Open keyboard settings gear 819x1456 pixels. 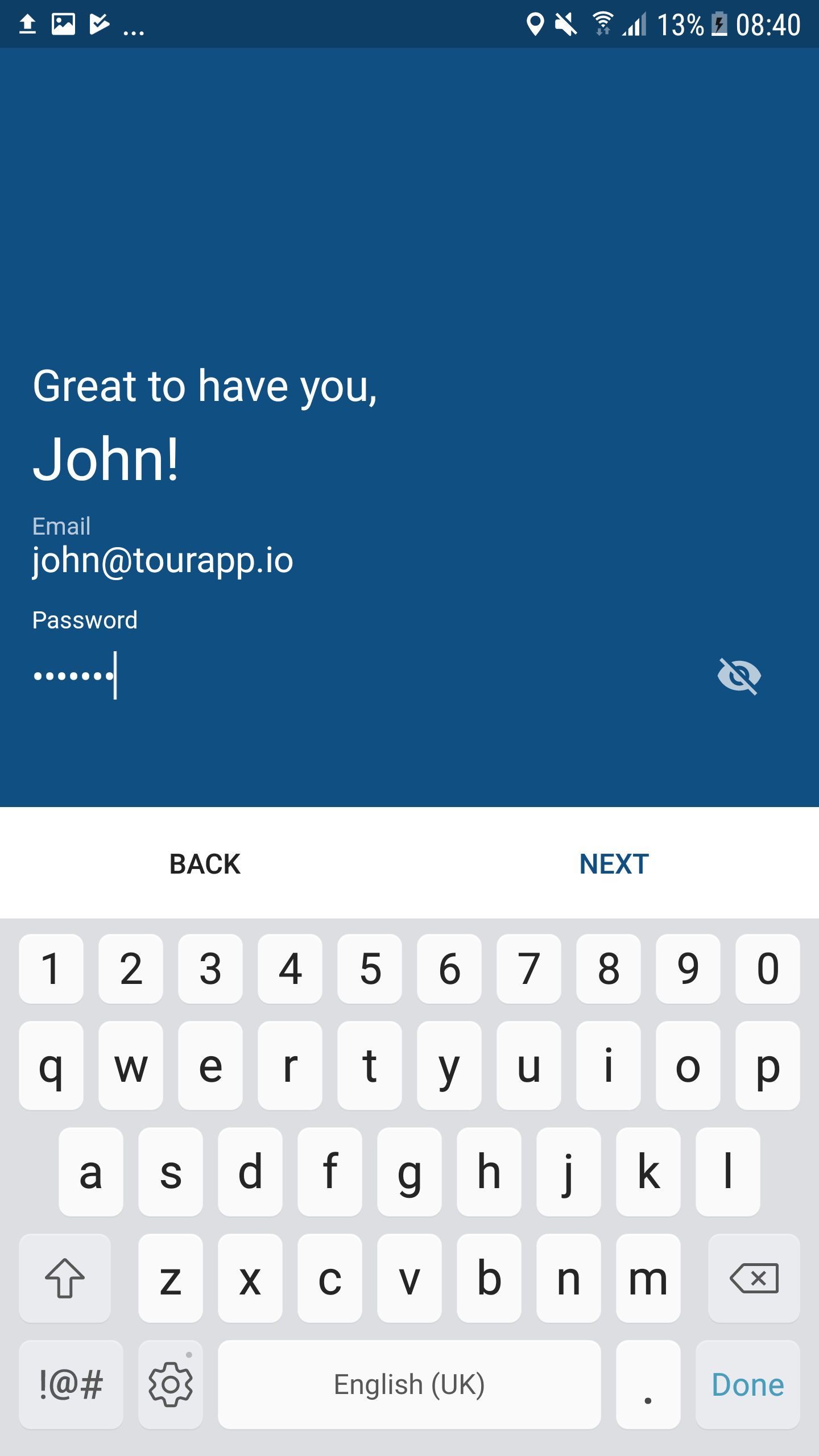pyautogui.click(x=170, y=1384)
